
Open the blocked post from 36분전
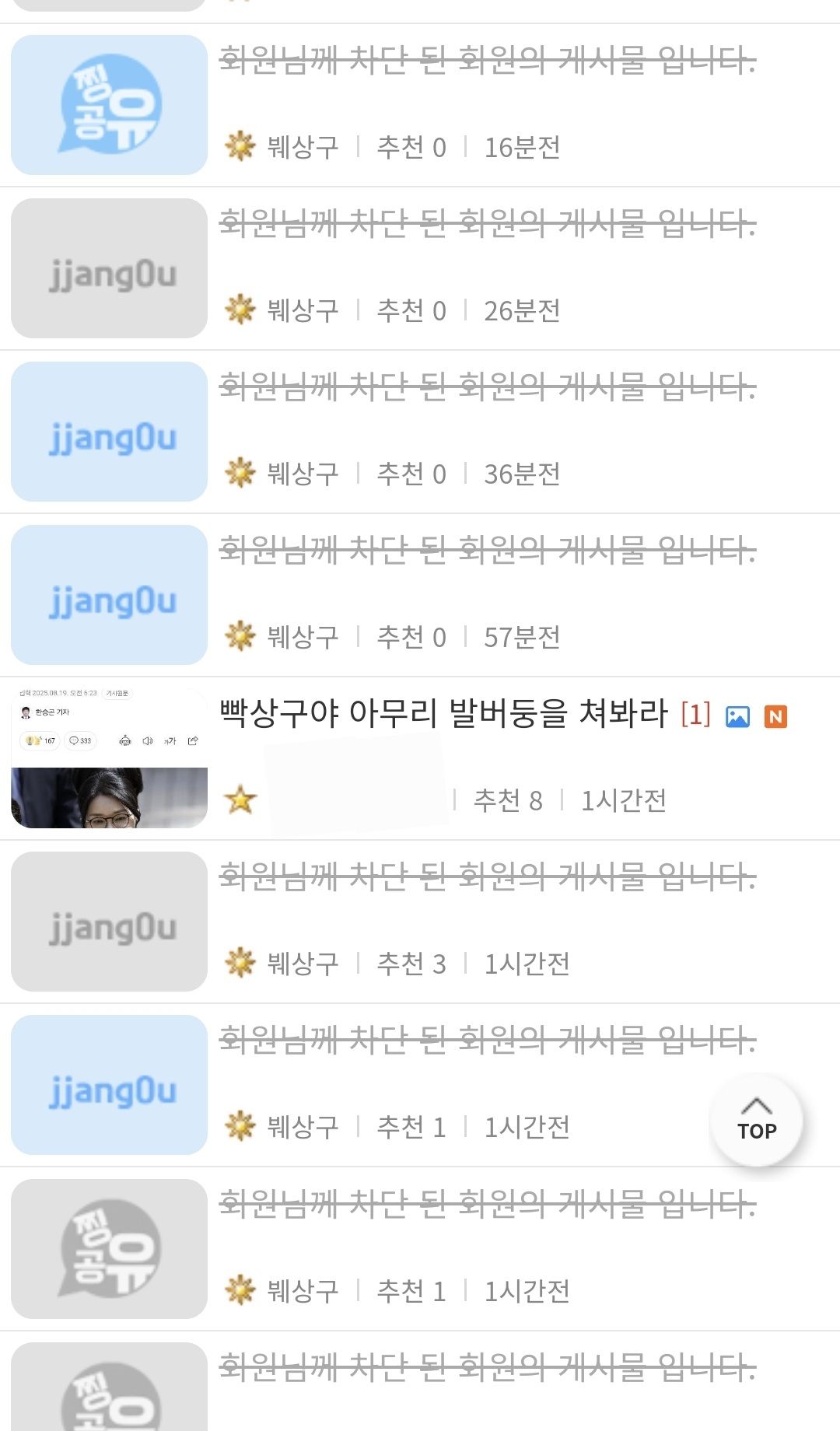[487, 387]
